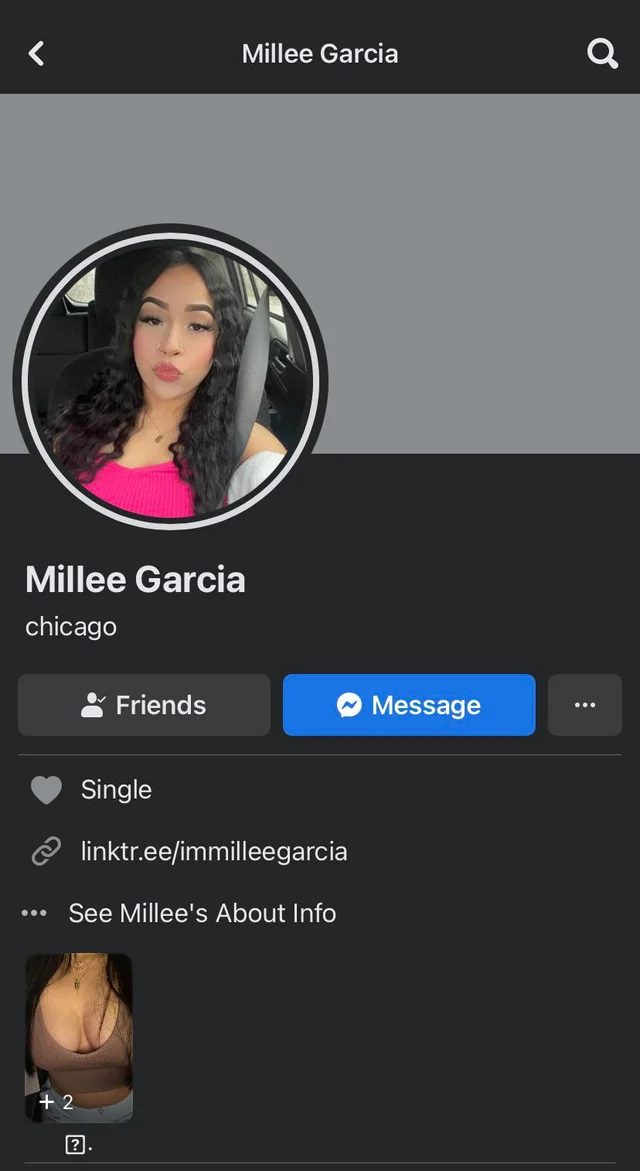This screenshot has height=1171, width=640.
Task: Open the linktr.ee/immilleegarcia link
Action: [x=214, y=851]
